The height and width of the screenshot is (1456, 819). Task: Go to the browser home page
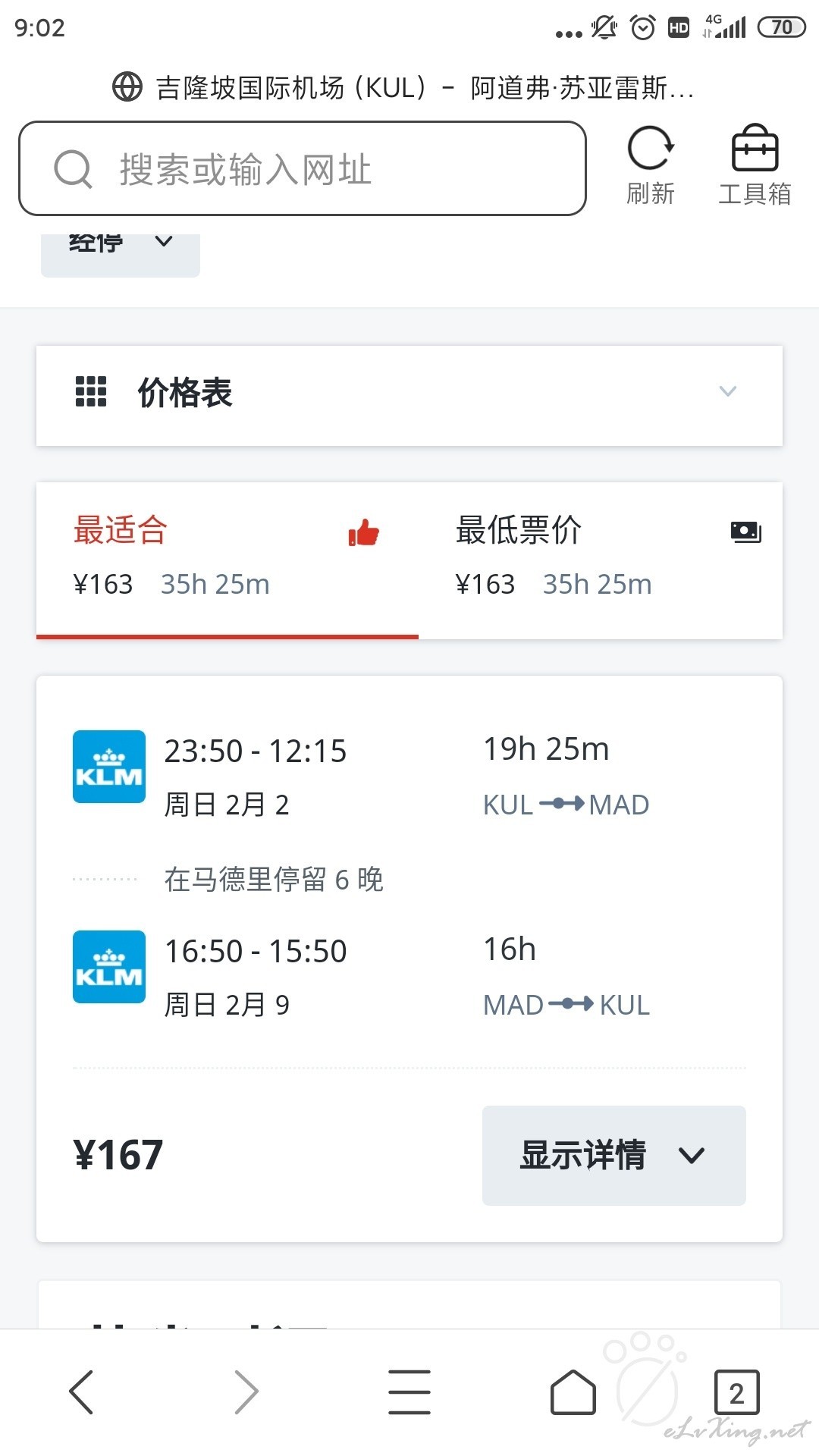(x=573, y=1392)
